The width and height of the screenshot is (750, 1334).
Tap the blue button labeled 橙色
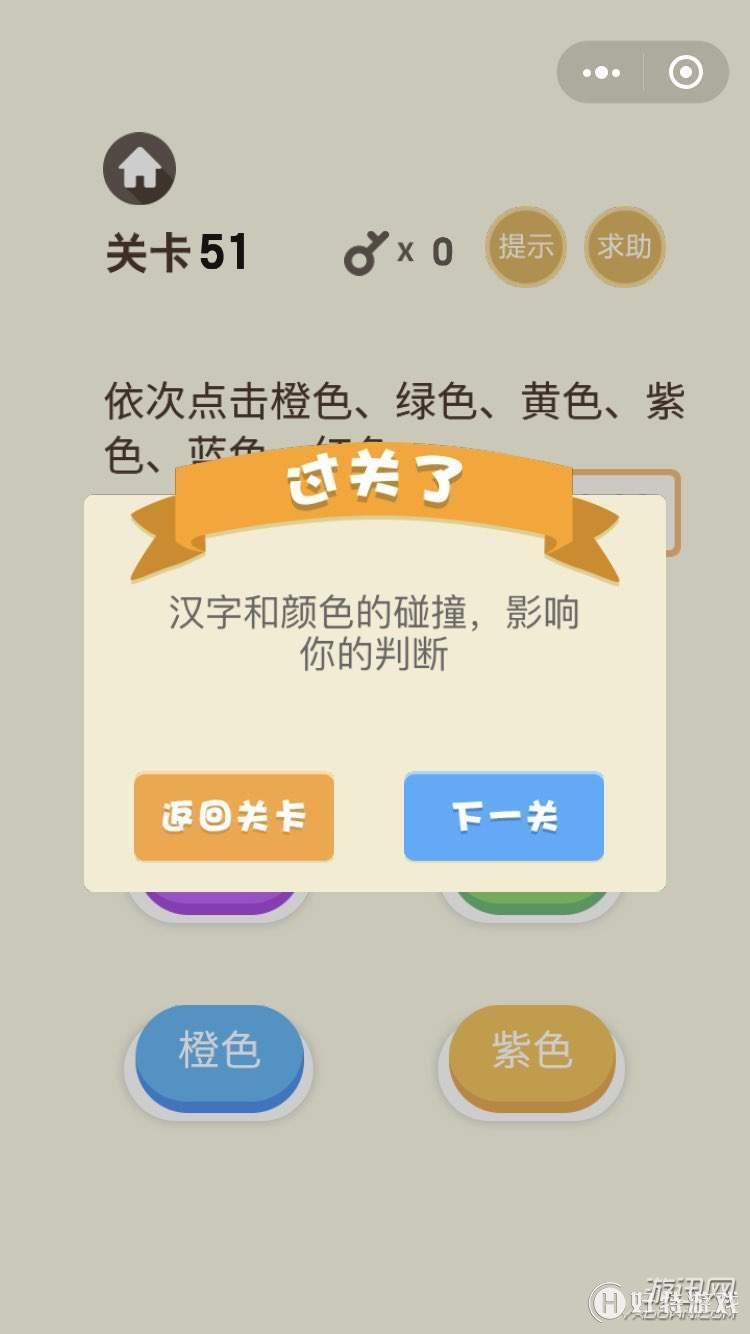pos(219,1054)
